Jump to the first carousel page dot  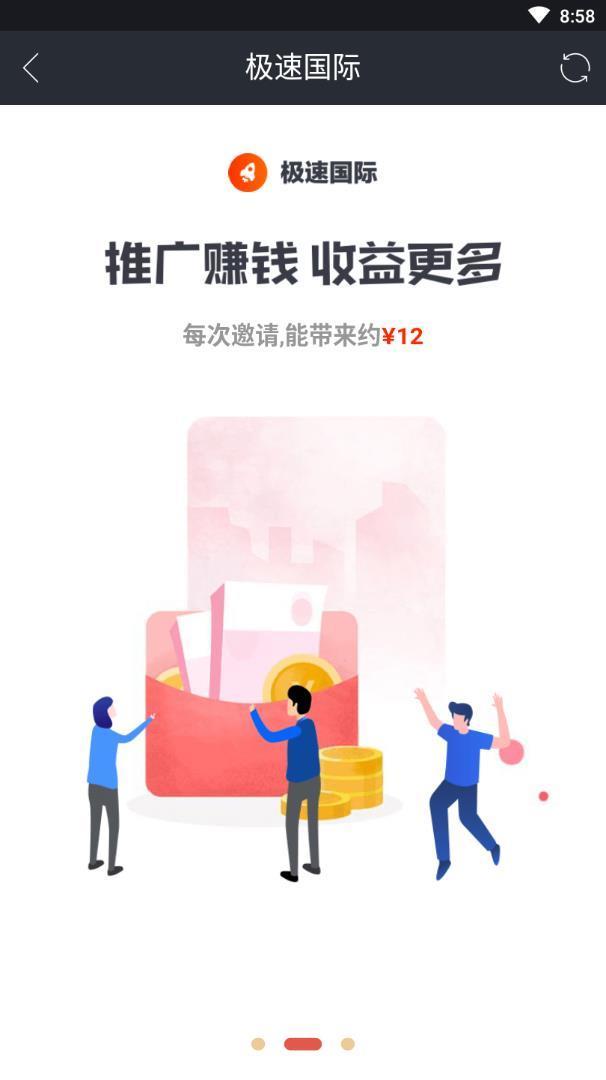click(258, 1044)
